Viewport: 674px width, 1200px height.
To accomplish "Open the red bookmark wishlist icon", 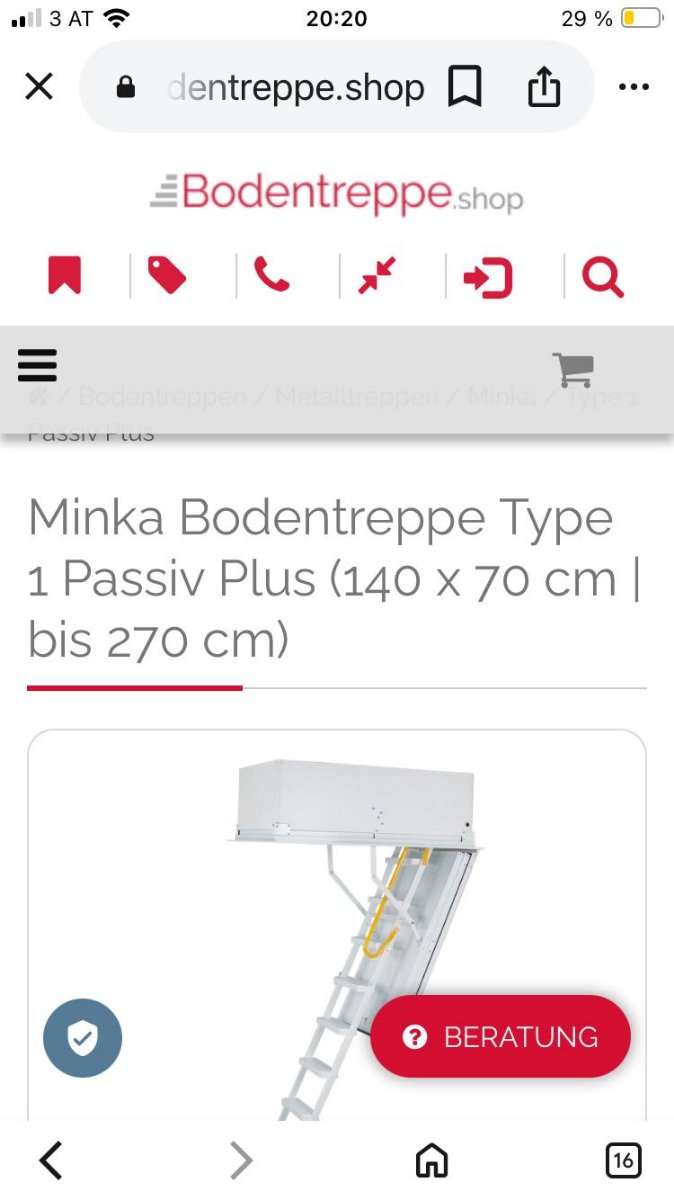I will coord(65,276).
